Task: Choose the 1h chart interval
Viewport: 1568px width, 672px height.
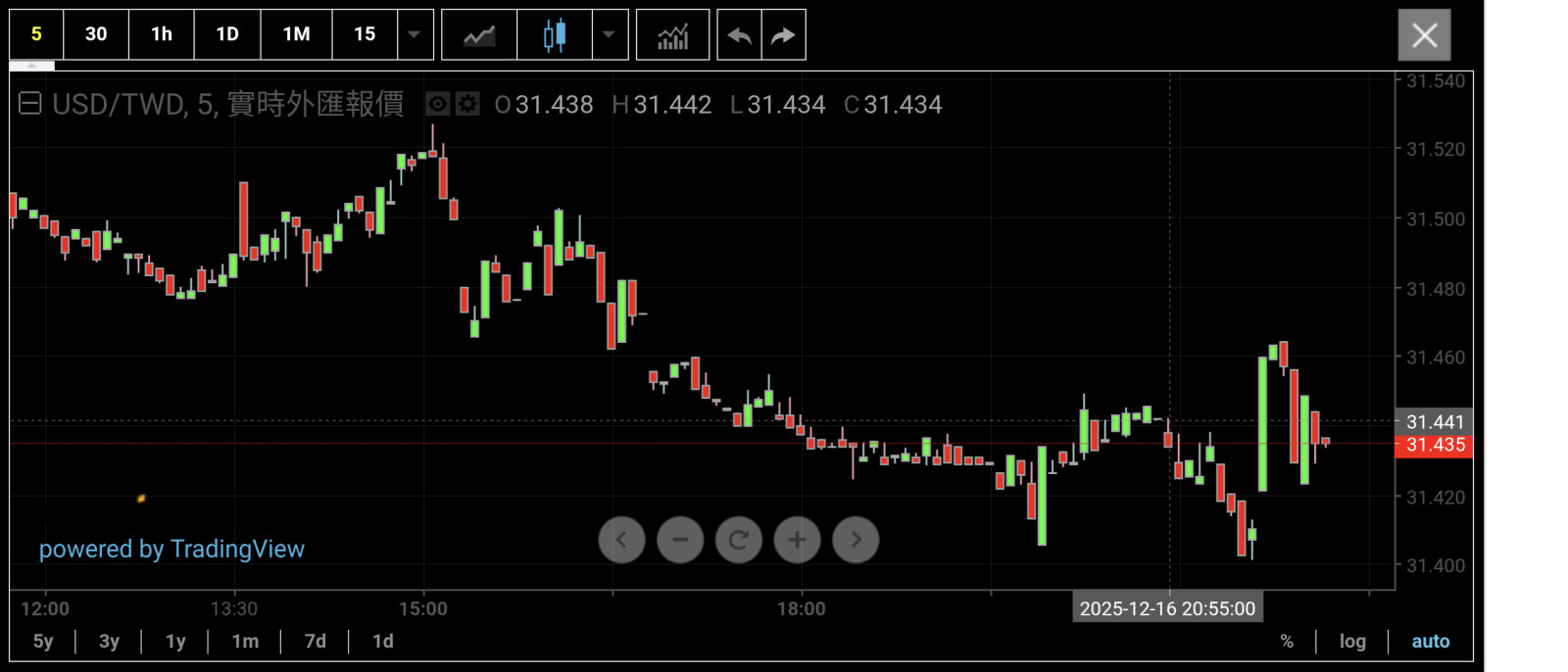Action: pyautogui.click(x=162, y=34)
